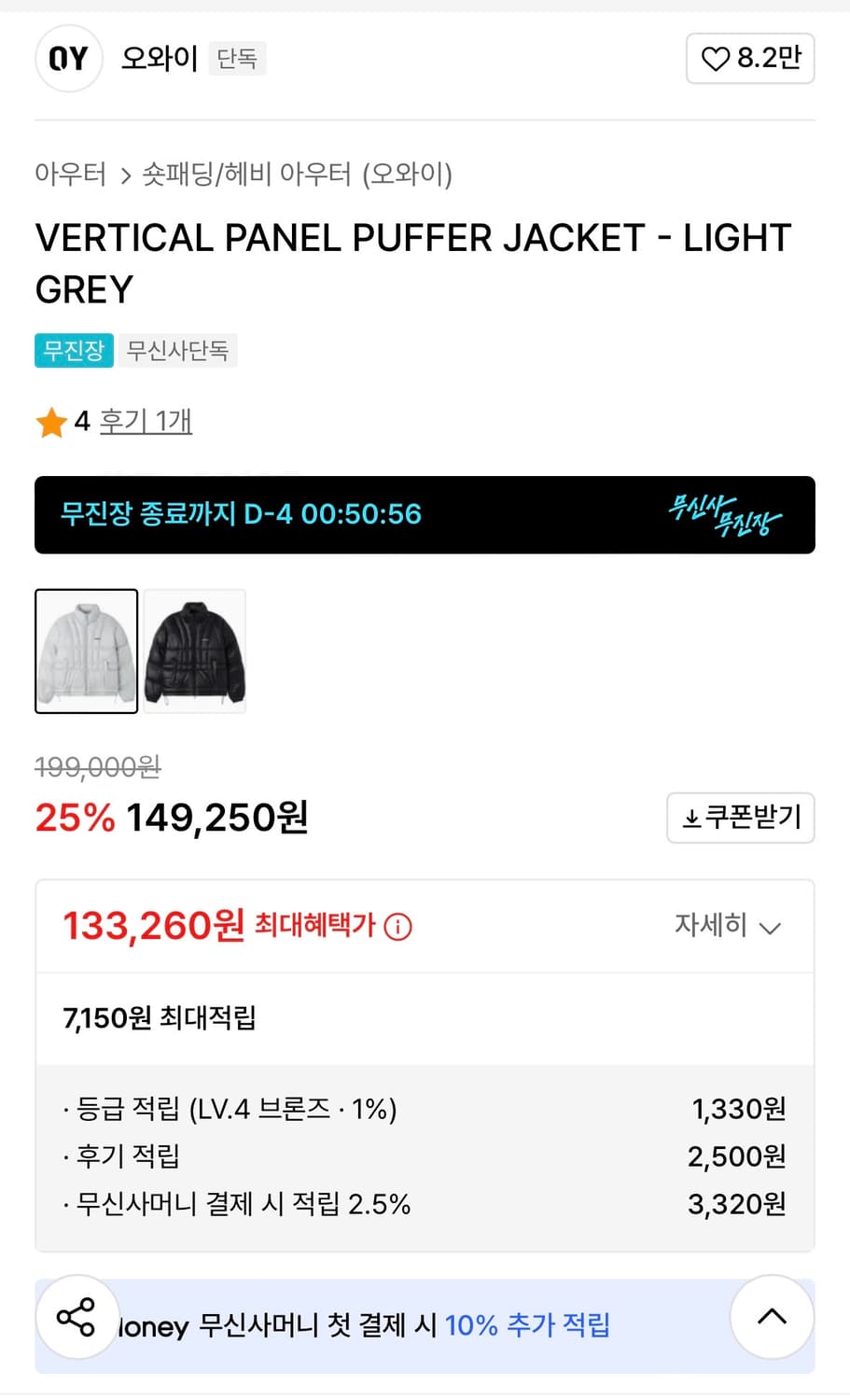The width and height of the screenshot is (850, 1400).
Task: Click the OY brand logo icon
Action: pos(68,58)
